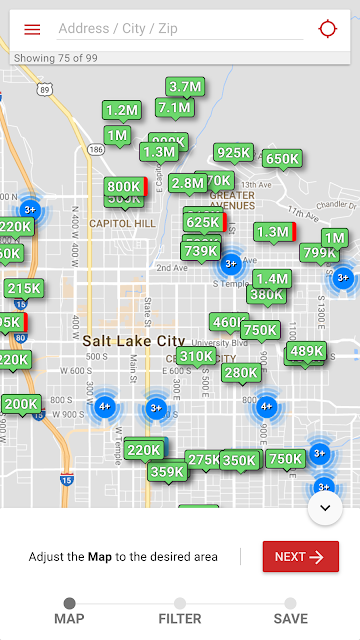Screen dimensions: 360x640
Task: Go to the SAVE step
Action: [x=290, y=611]
